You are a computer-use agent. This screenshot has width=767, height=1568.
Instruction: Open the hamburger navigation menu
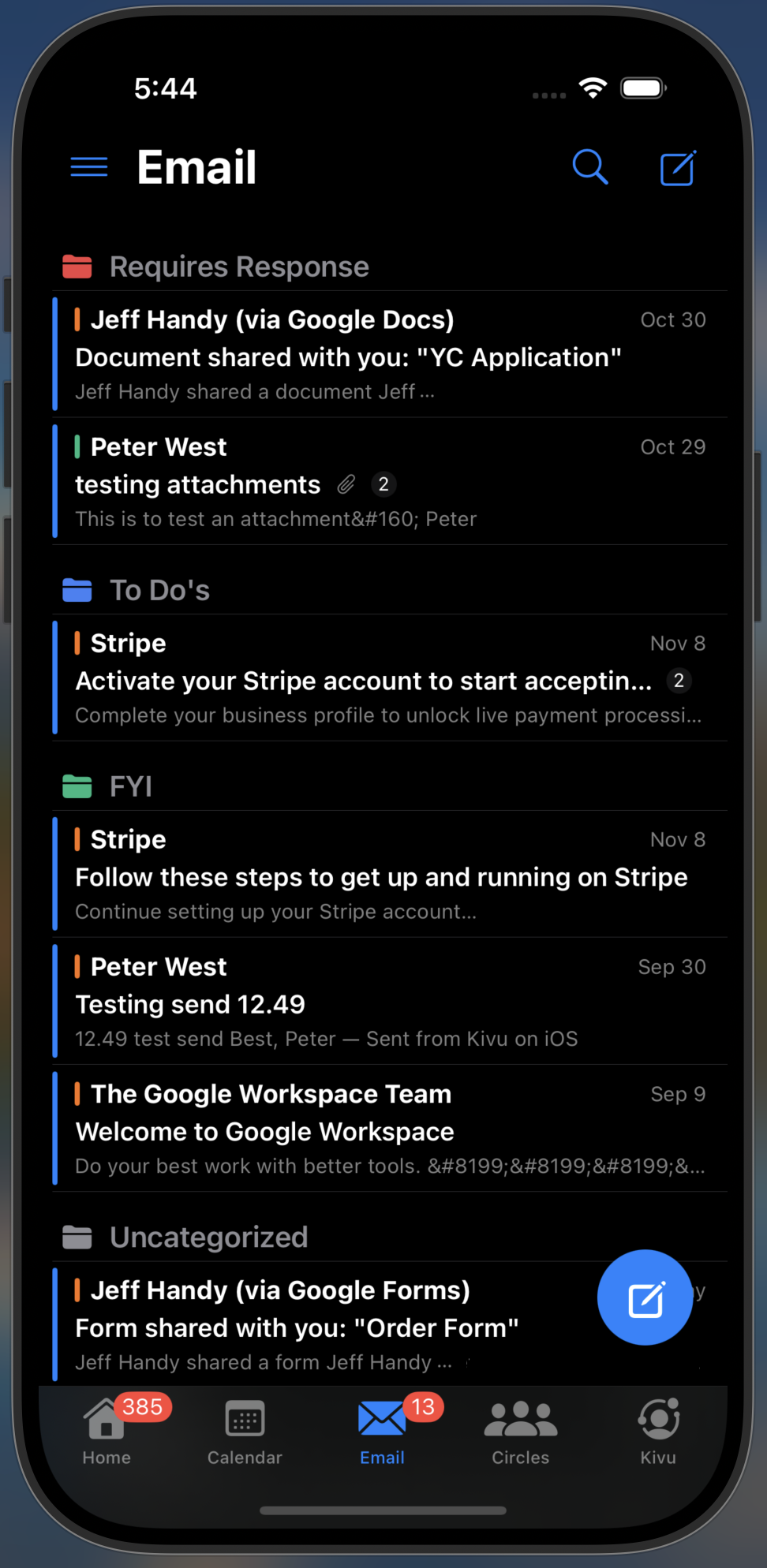88,166
